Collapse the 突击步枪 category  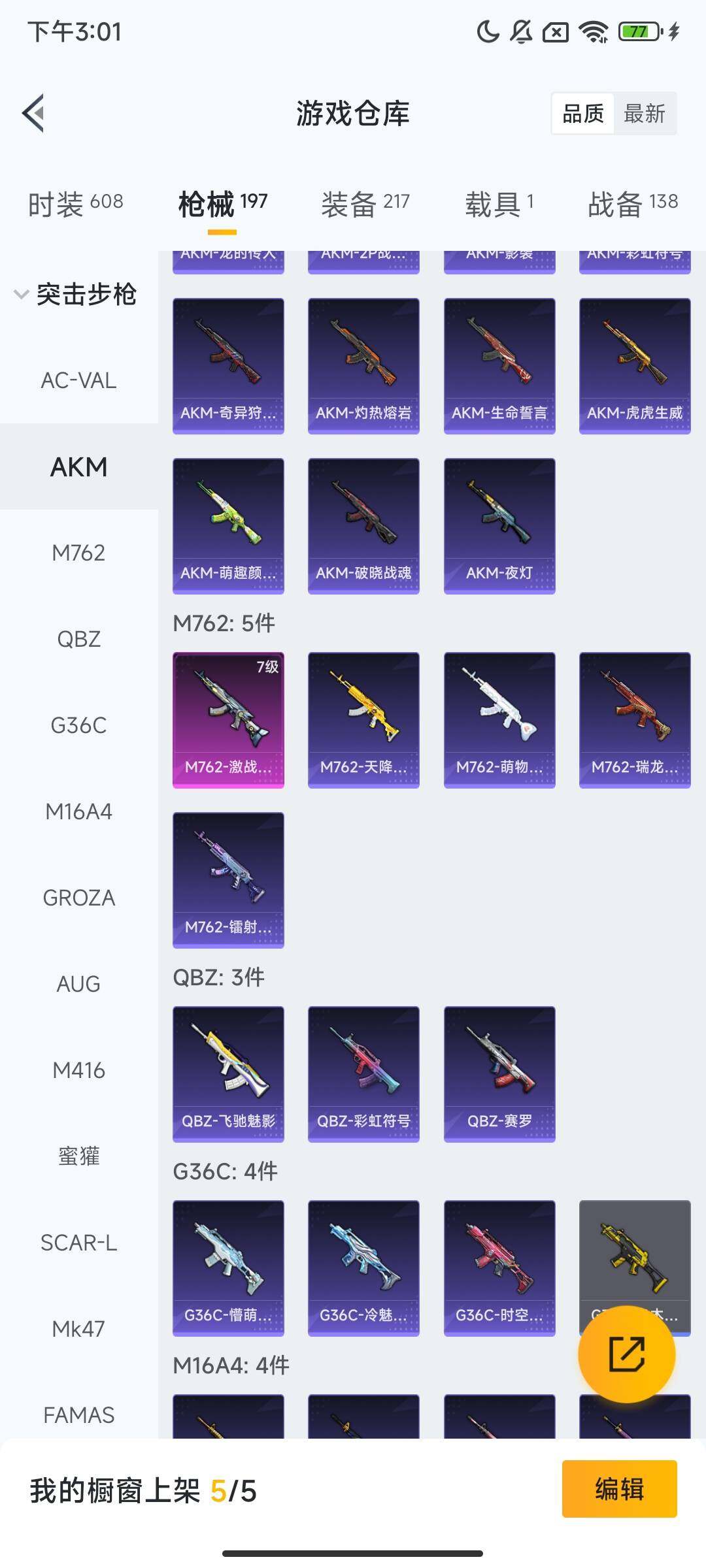point(75,294)
